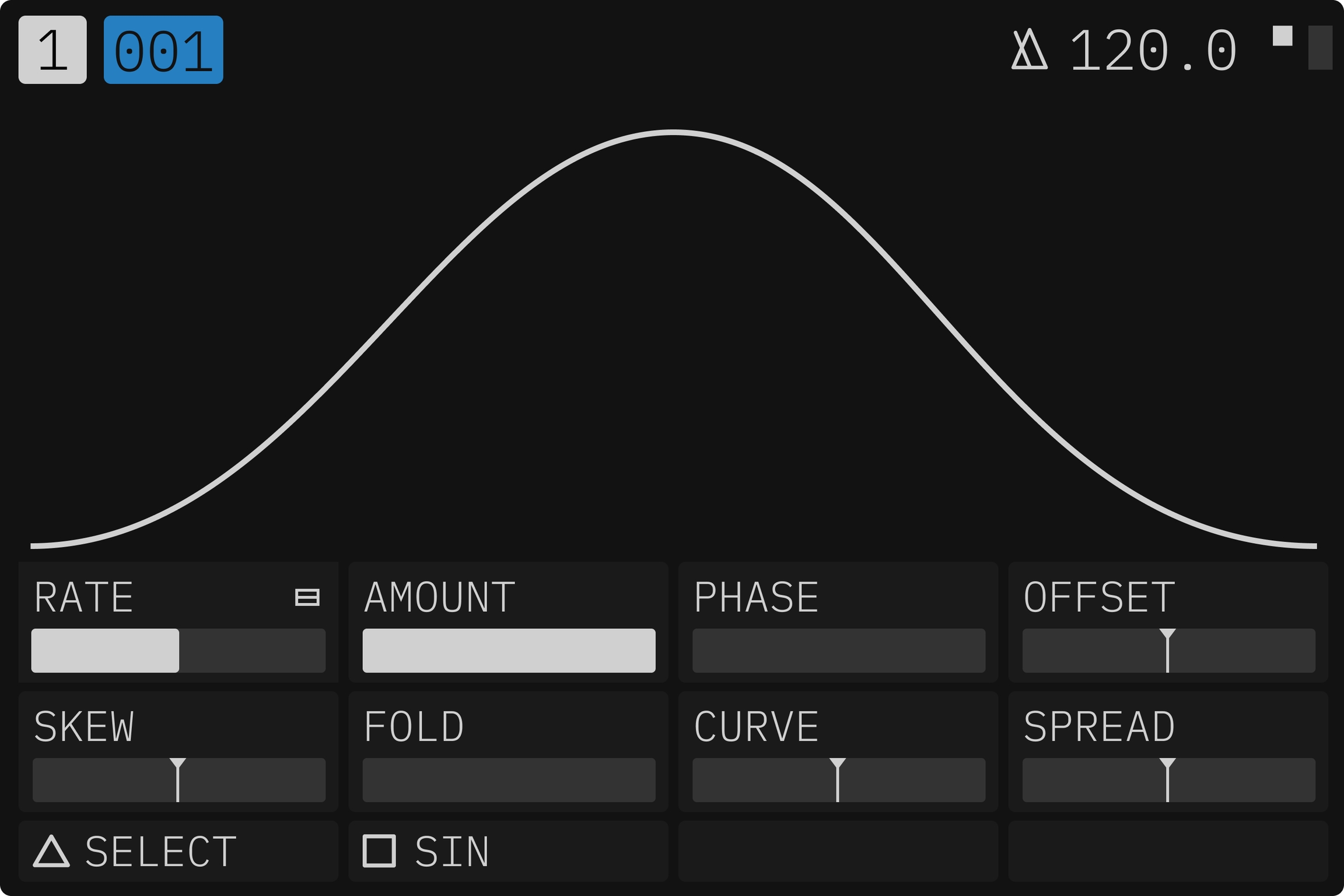Screen dimensions: 1344x896
Task: Open the rate mode icon beside RATE
Action: 307,597
